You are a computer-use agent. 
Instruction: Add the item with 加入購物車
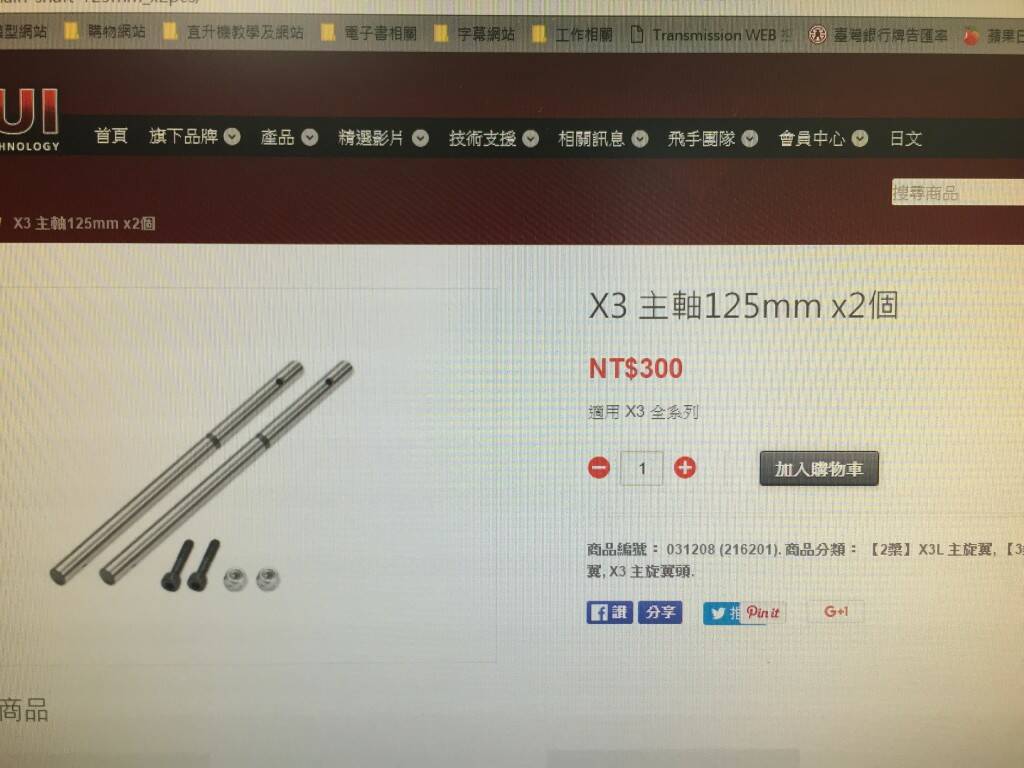[819, 468]
